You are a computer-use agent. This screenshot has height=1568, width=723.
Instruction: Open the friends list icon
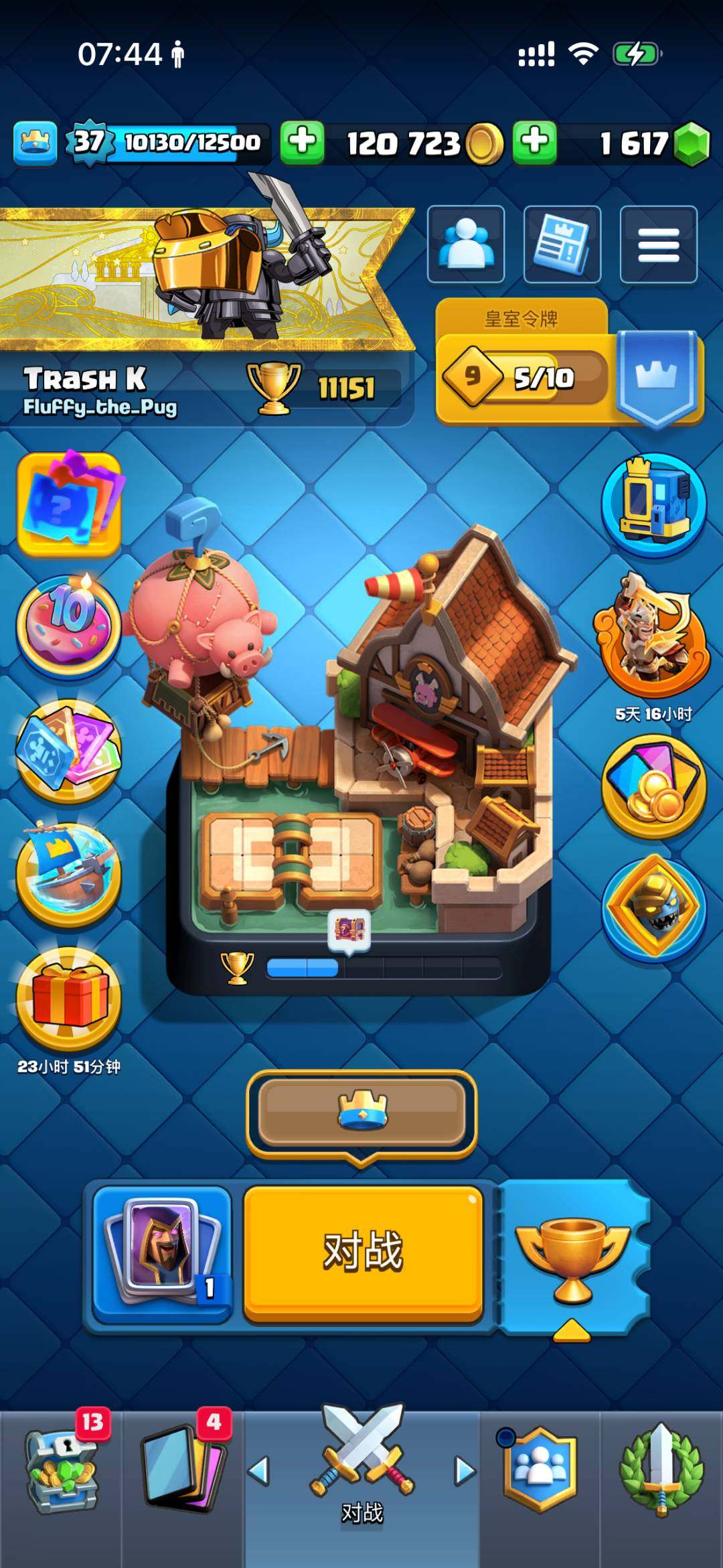(466, 244)
